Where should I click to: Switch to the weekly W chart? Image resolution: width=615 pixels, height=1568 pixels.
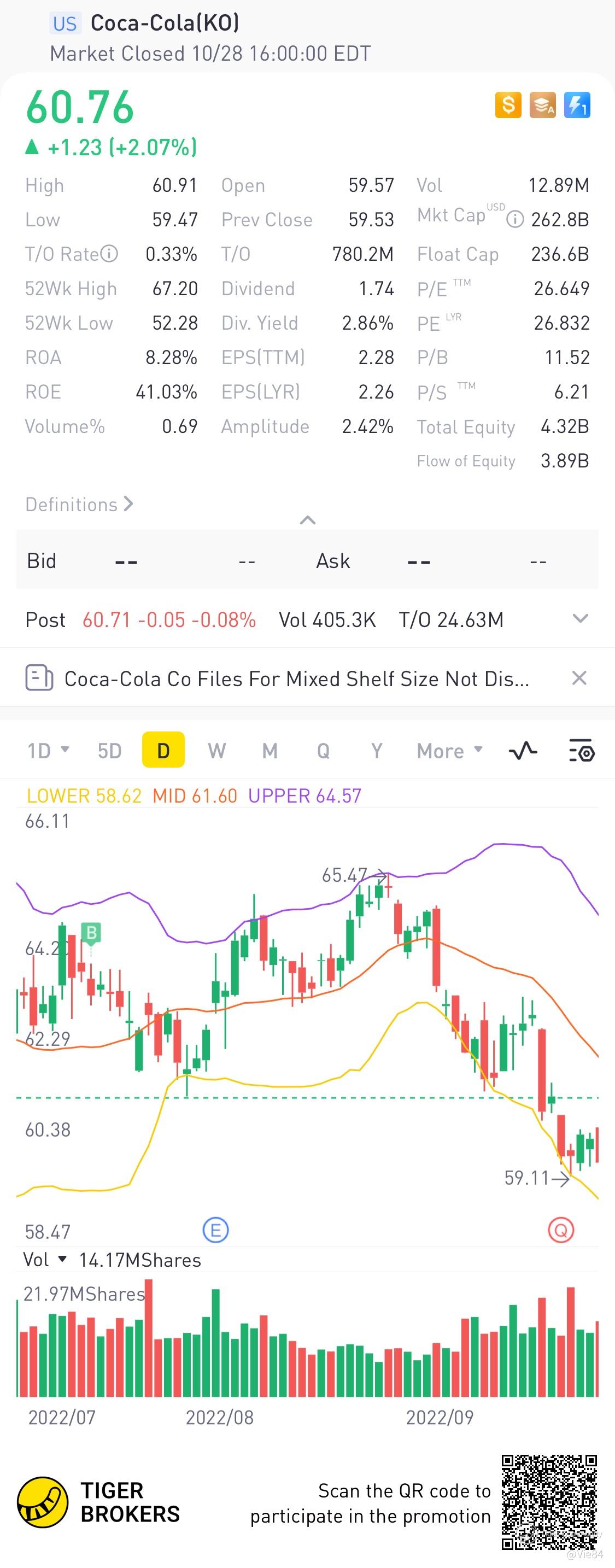pos(216,751)
